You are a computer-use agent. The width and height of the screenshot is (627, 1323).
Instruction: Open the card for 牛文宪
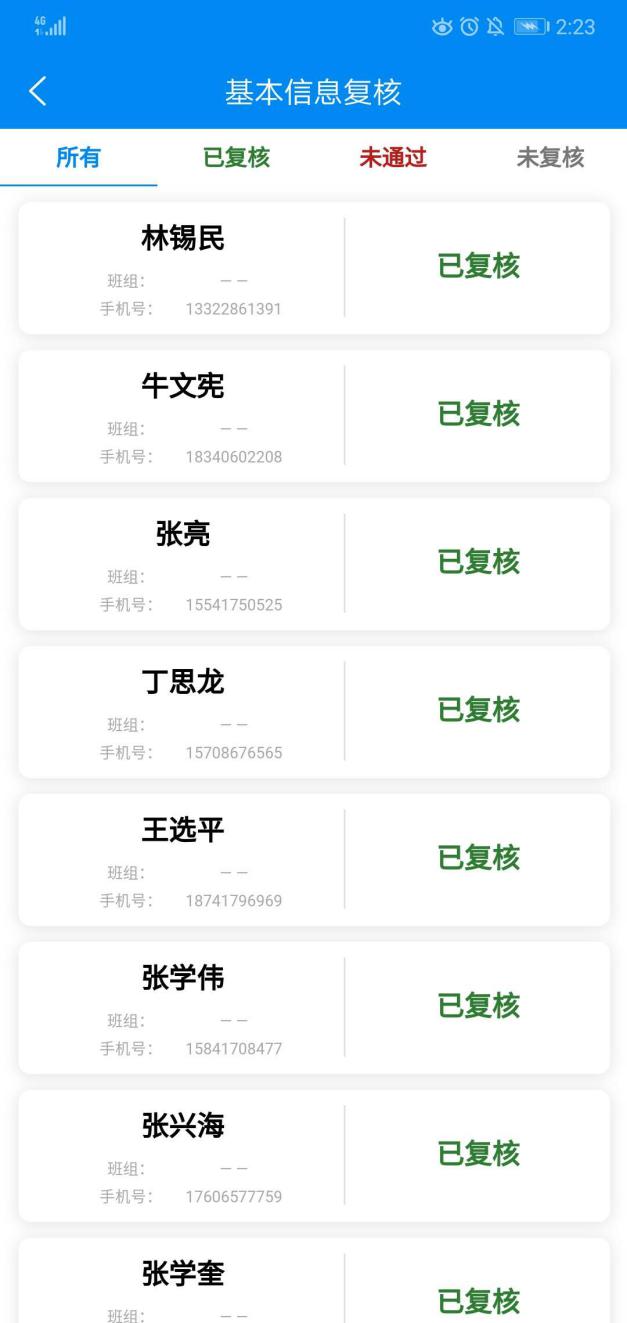click(313, 416)
